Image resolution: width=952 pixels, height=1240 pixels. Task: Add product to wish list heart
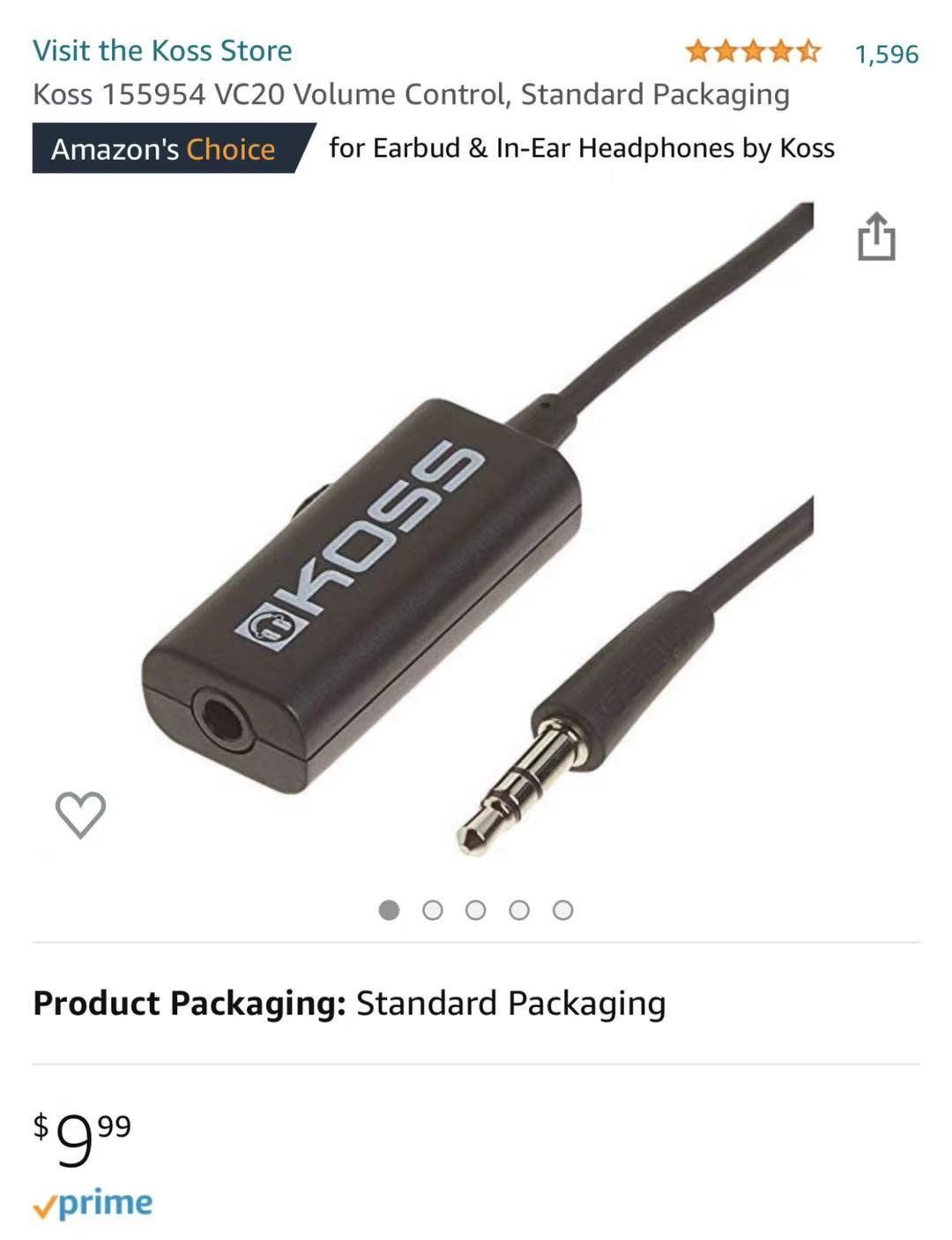pos(80,814)
